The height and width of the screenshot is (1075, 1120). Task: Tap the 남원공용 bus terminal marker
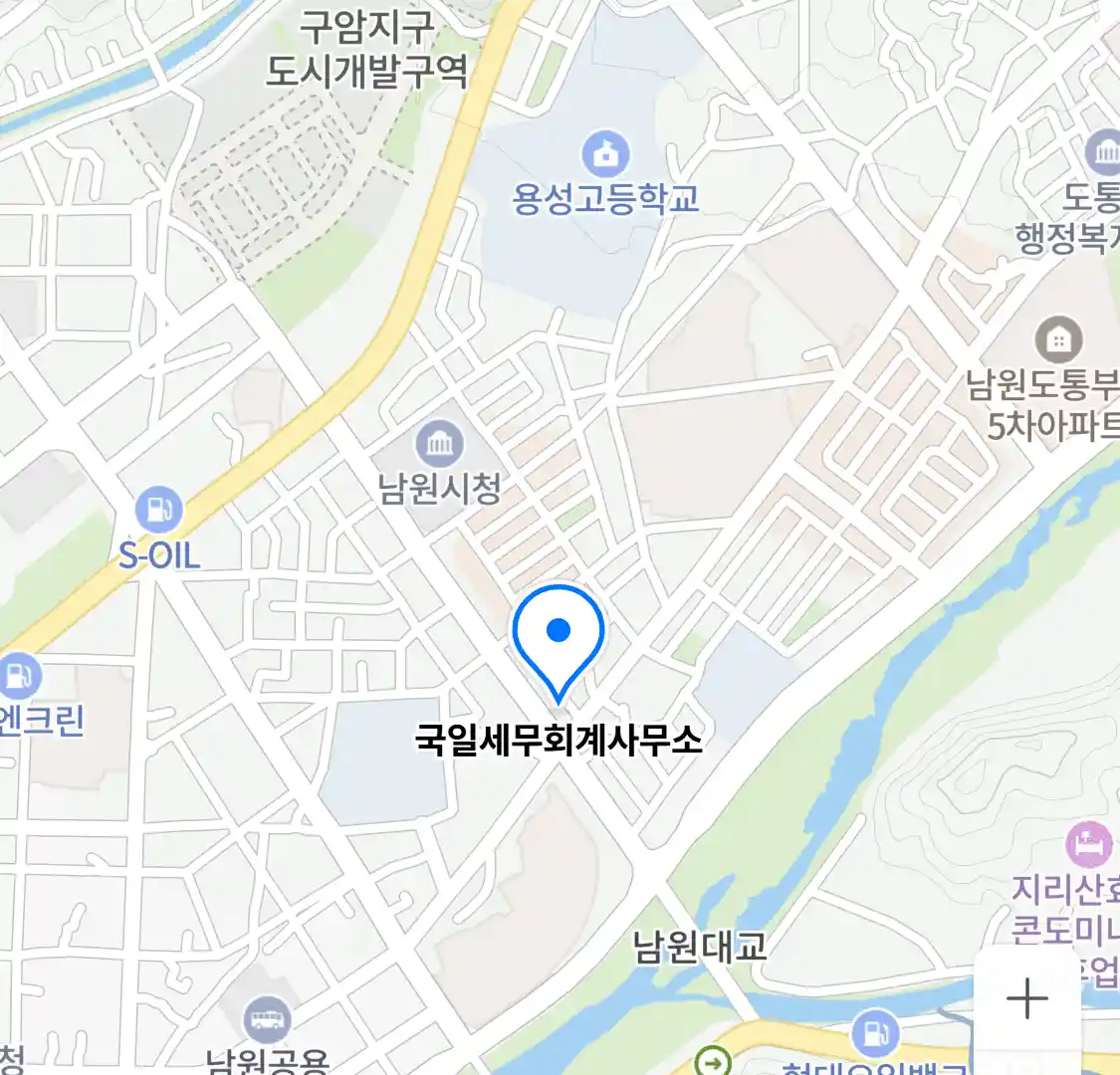pos(267,1020)
